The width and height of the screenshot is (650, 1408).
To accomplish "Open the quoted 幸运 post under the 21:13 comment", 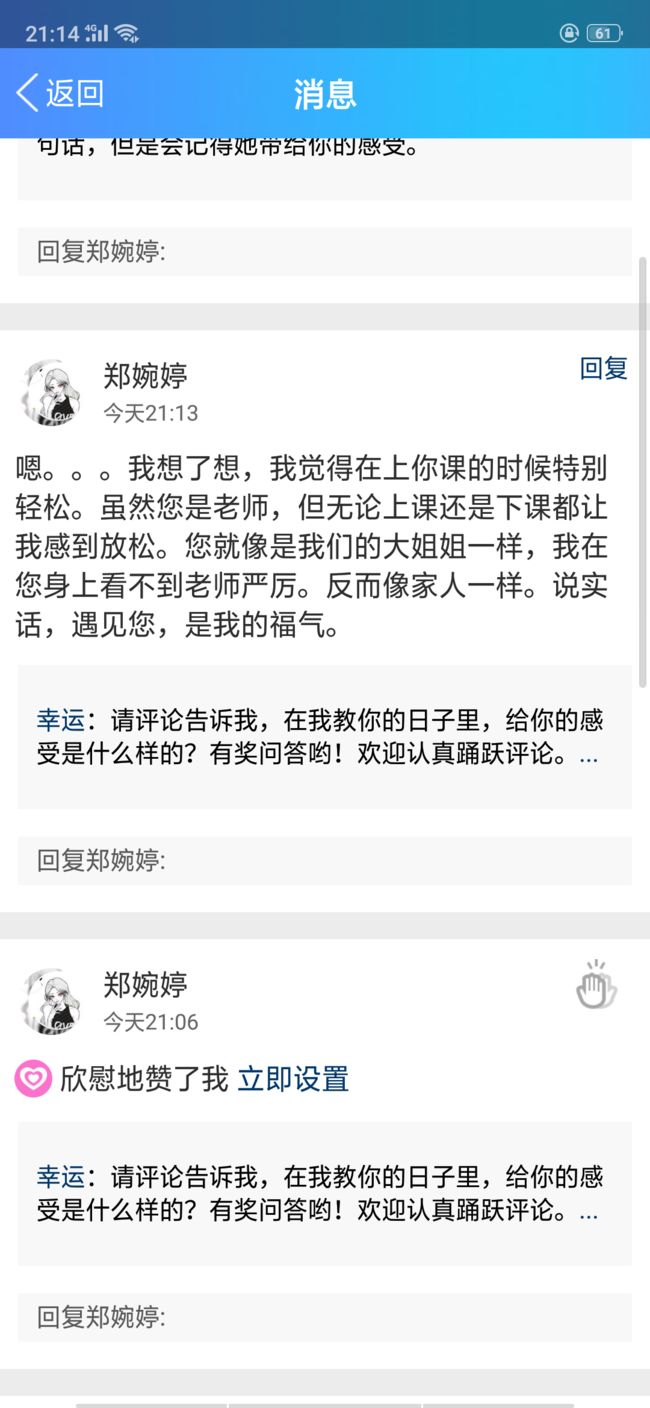I will (325, 737).
